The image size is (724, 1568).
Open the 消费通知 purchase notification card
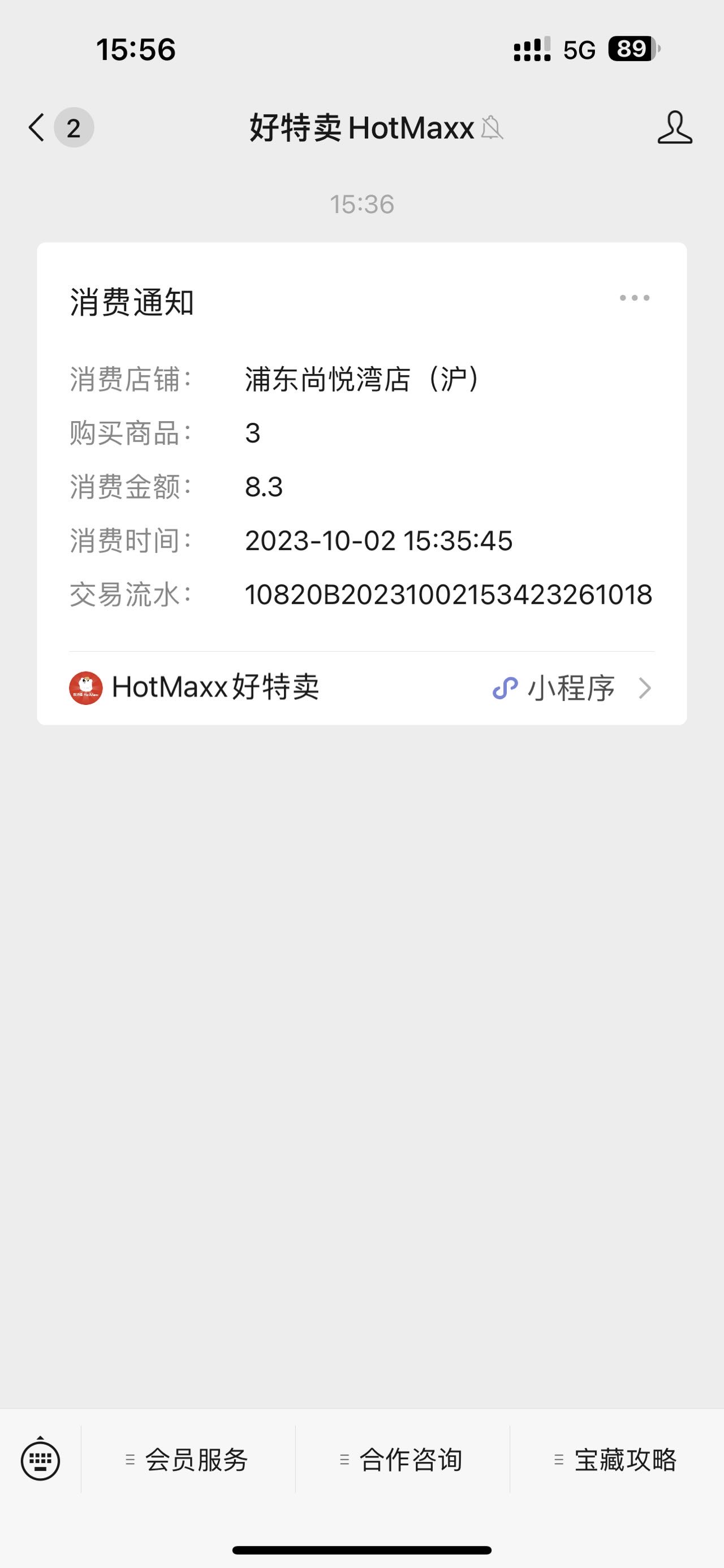point(361,447)
